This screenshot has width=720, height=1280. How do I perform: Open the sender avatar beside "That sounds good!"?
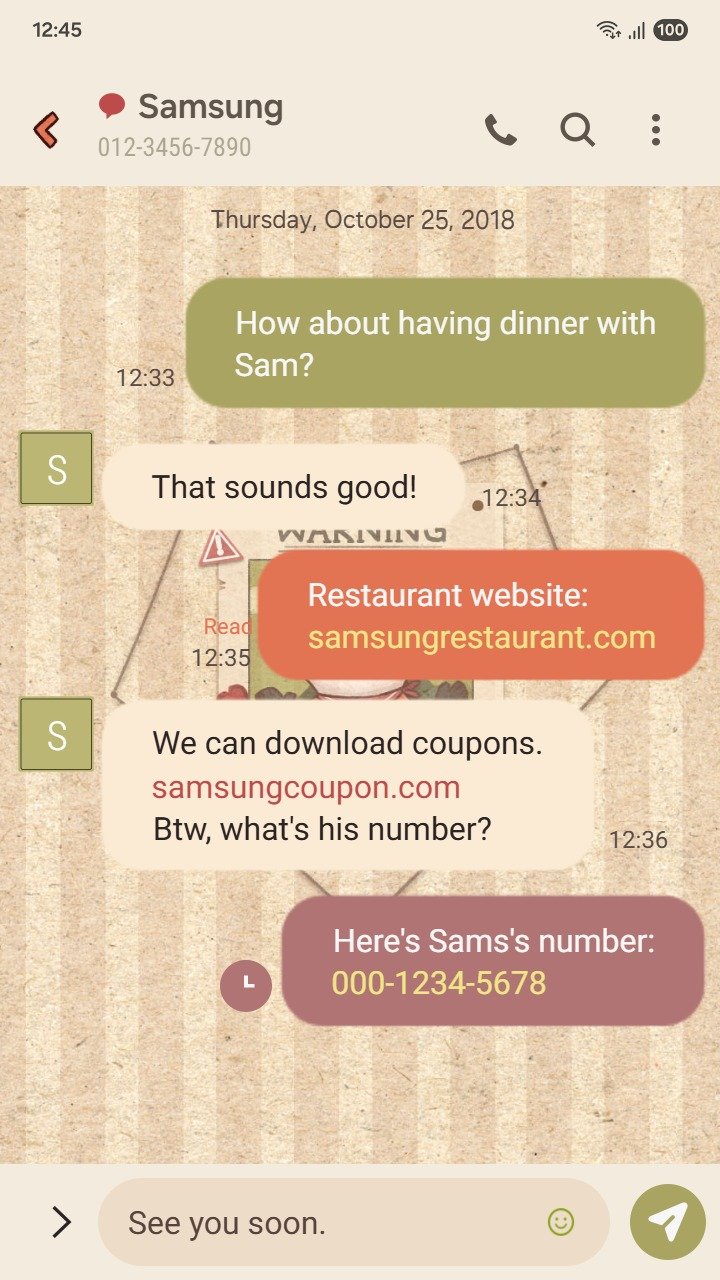pos(57,468)
